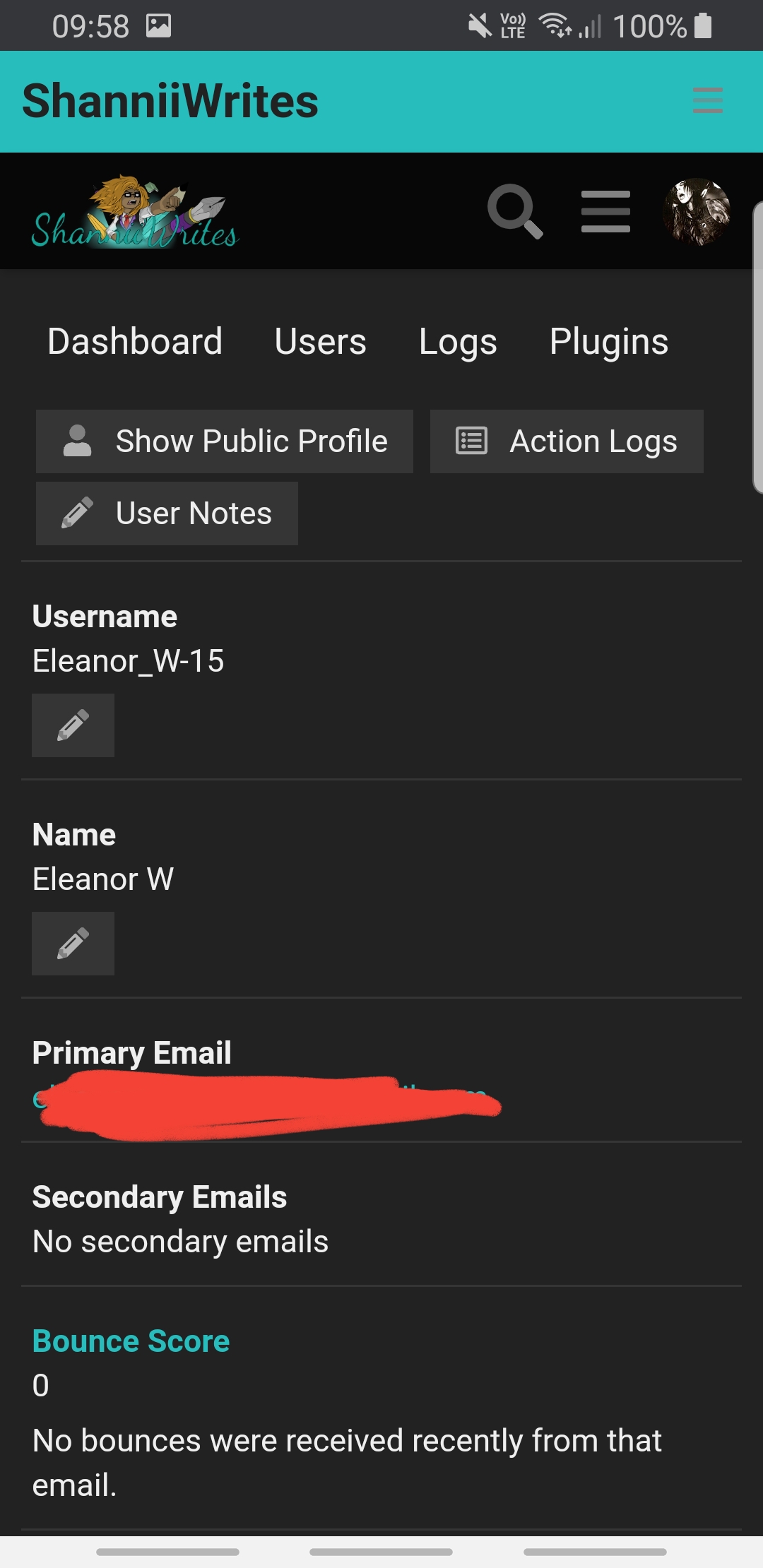Go to the ShanniiWrites site title
Viewport: 763px width, 1568px height.
tap(170, 100)
